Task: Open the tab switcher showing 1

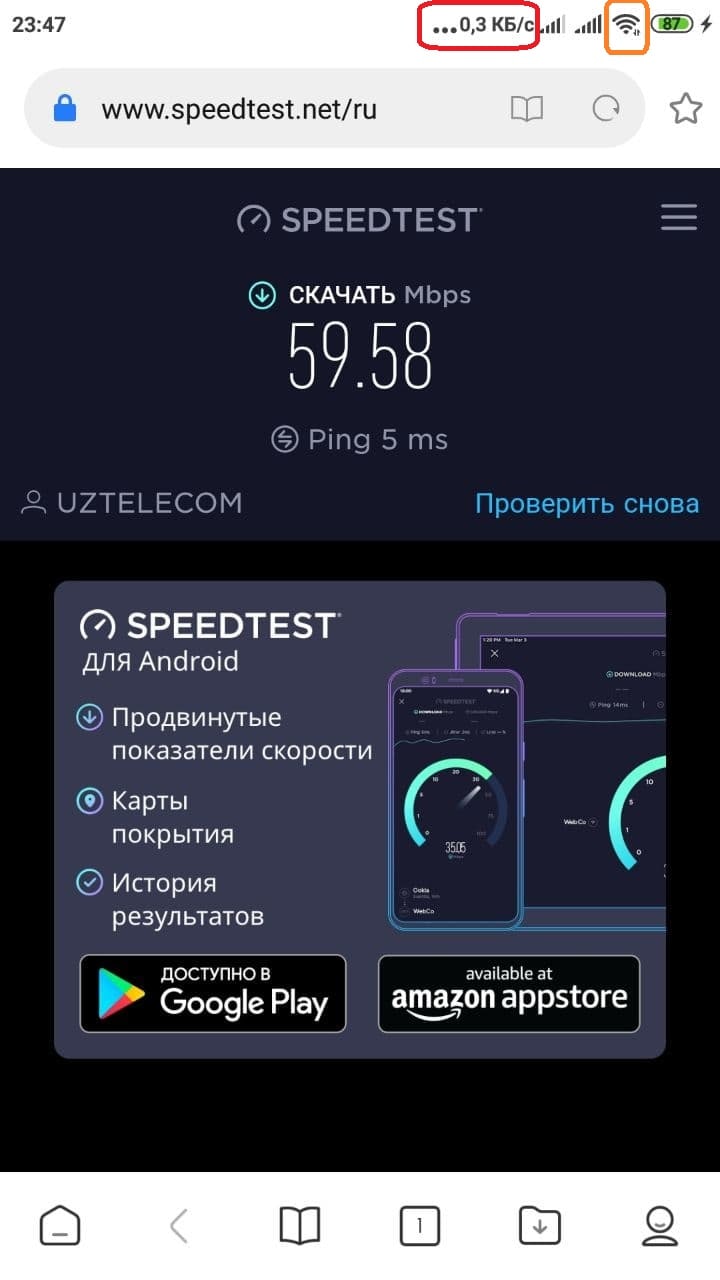Action: 420,1225
